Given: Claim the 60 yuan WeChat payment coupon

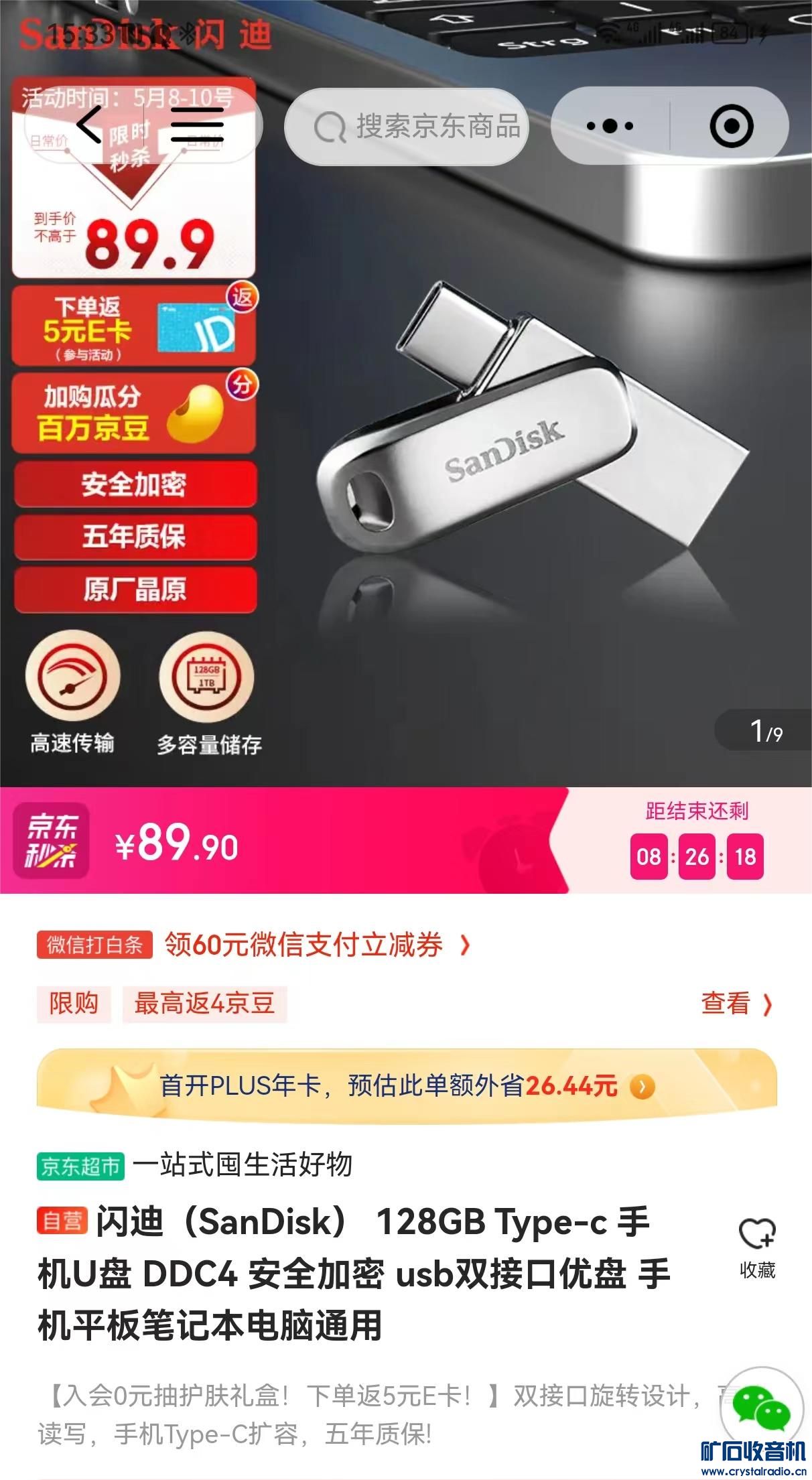Looking at the screenshot, I should tap(315, 945).
